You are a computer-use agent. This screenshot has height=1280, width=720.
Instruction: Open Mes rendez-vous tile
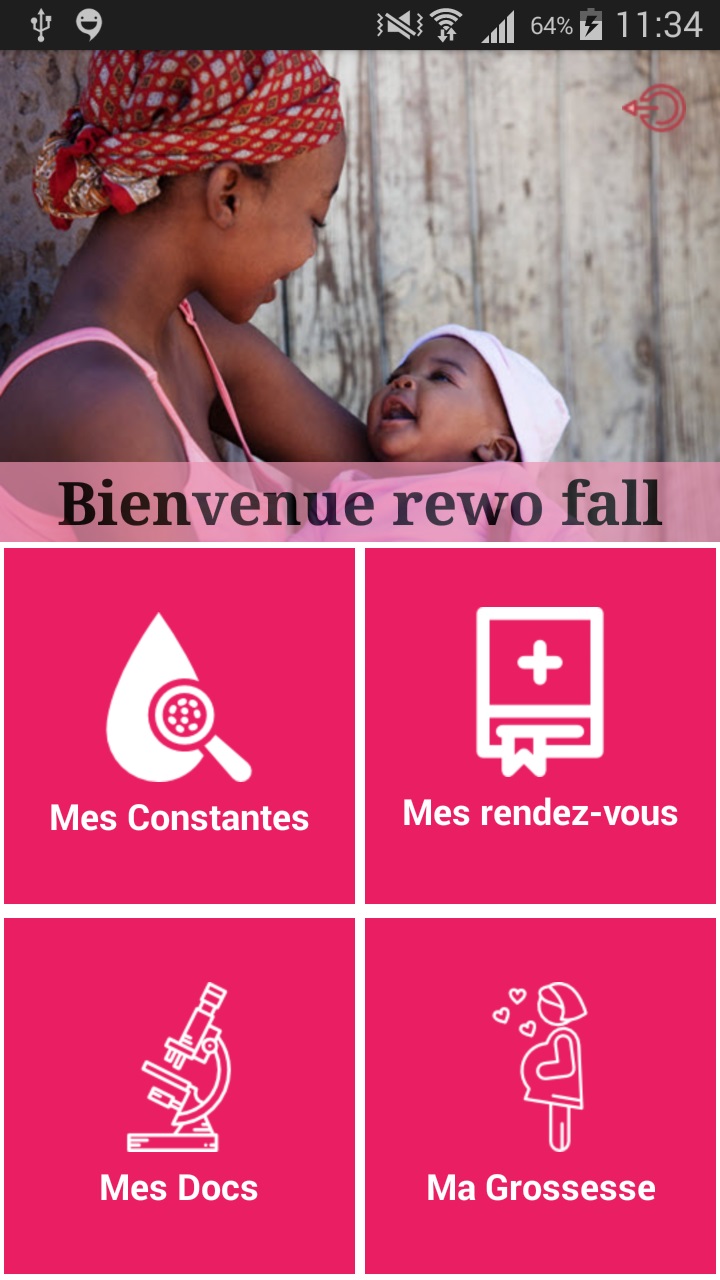tap(540, 726)
